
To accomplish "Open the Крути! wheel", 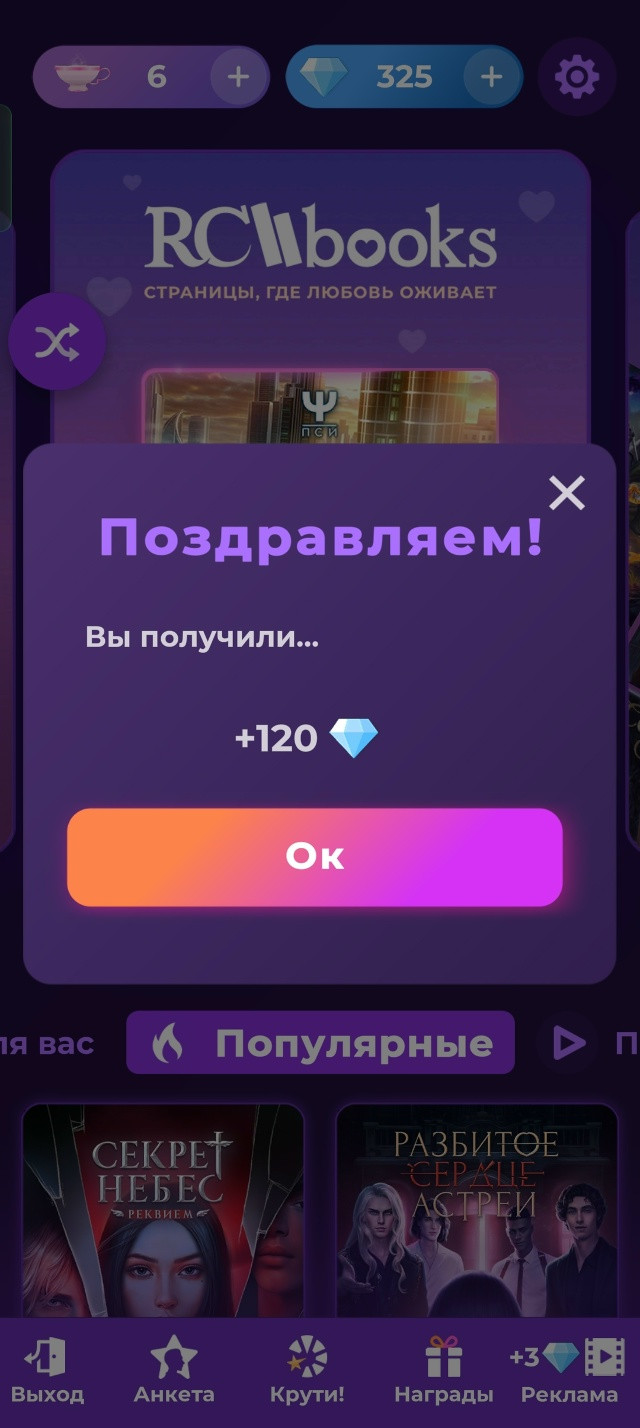I will [307, 1371].
